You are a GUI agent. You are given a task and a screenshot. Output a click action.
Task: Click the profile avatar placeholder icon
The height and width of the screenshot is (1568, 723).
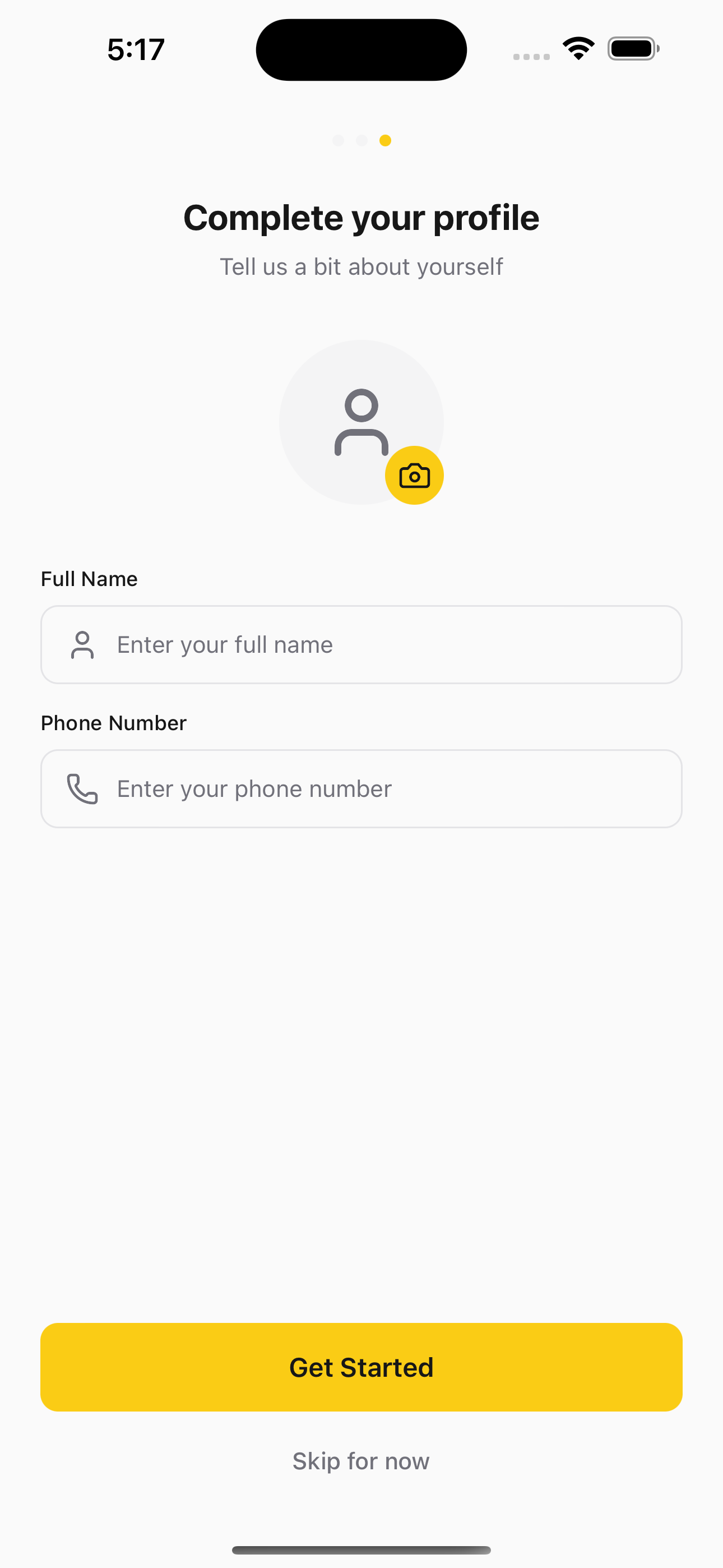tap(361, 422)
